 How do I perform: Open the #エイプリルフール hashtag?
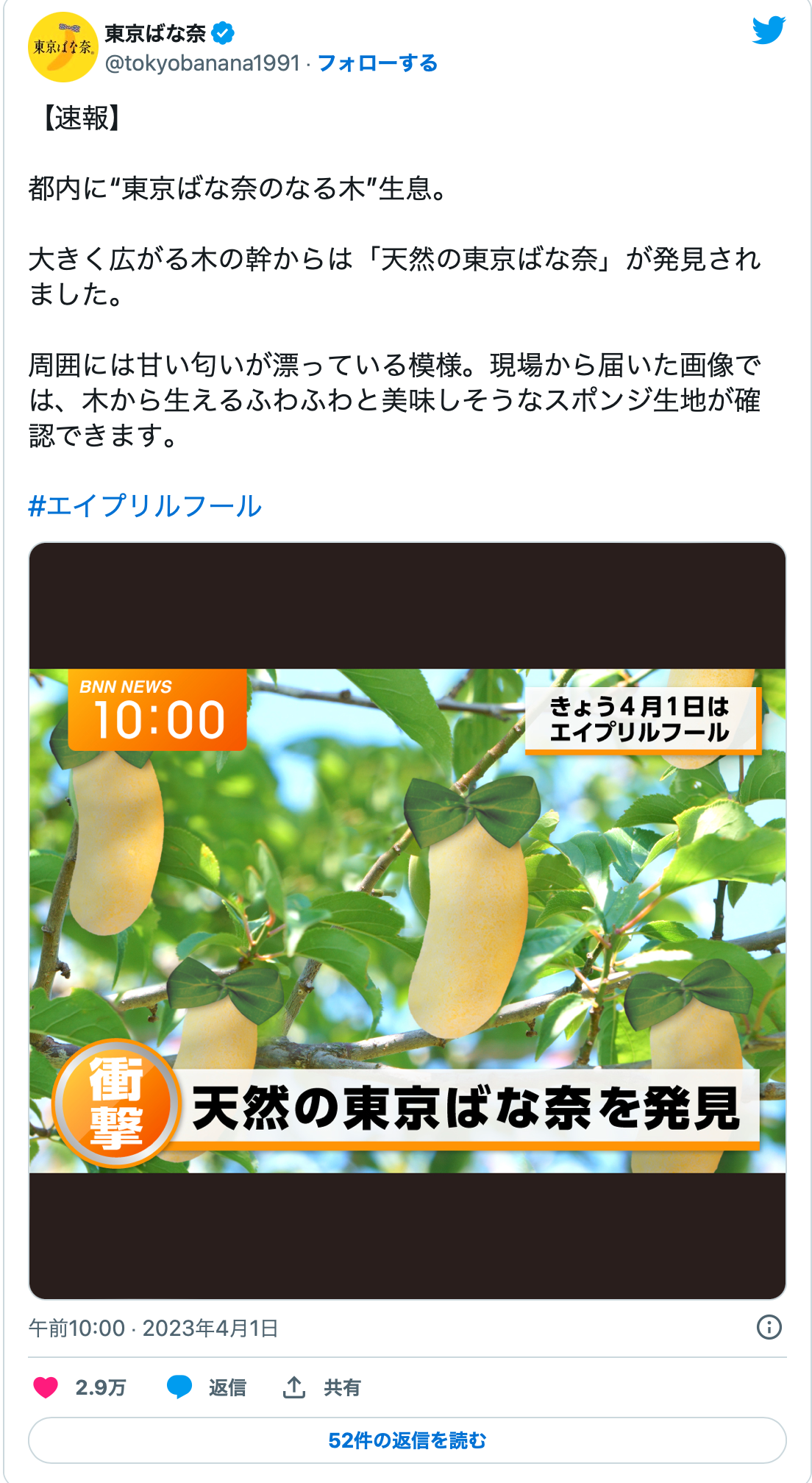(x=145, y=505)
